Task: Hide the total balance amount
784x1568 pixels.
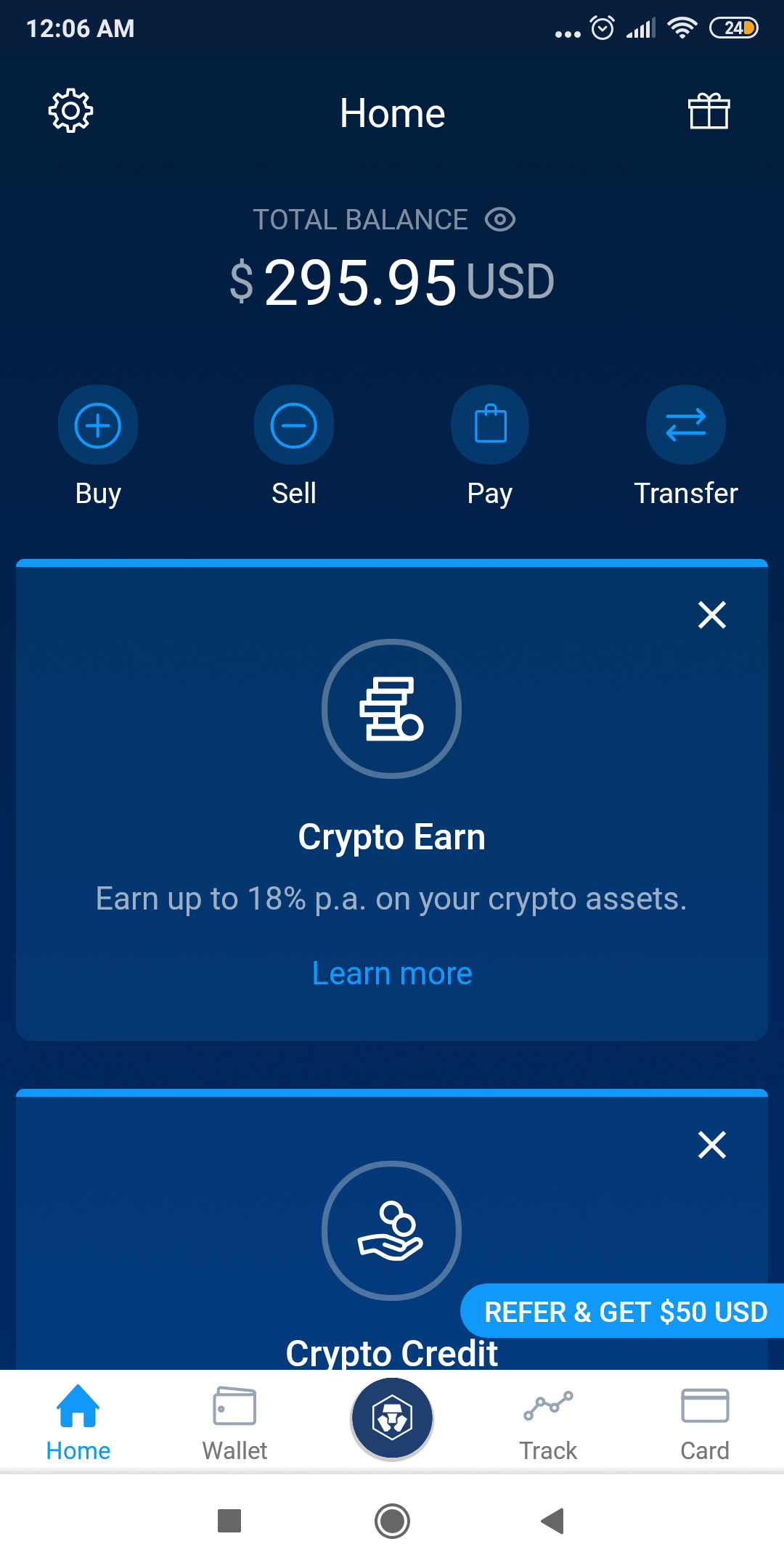Action: pyautogui.click(x=500, y=219)
